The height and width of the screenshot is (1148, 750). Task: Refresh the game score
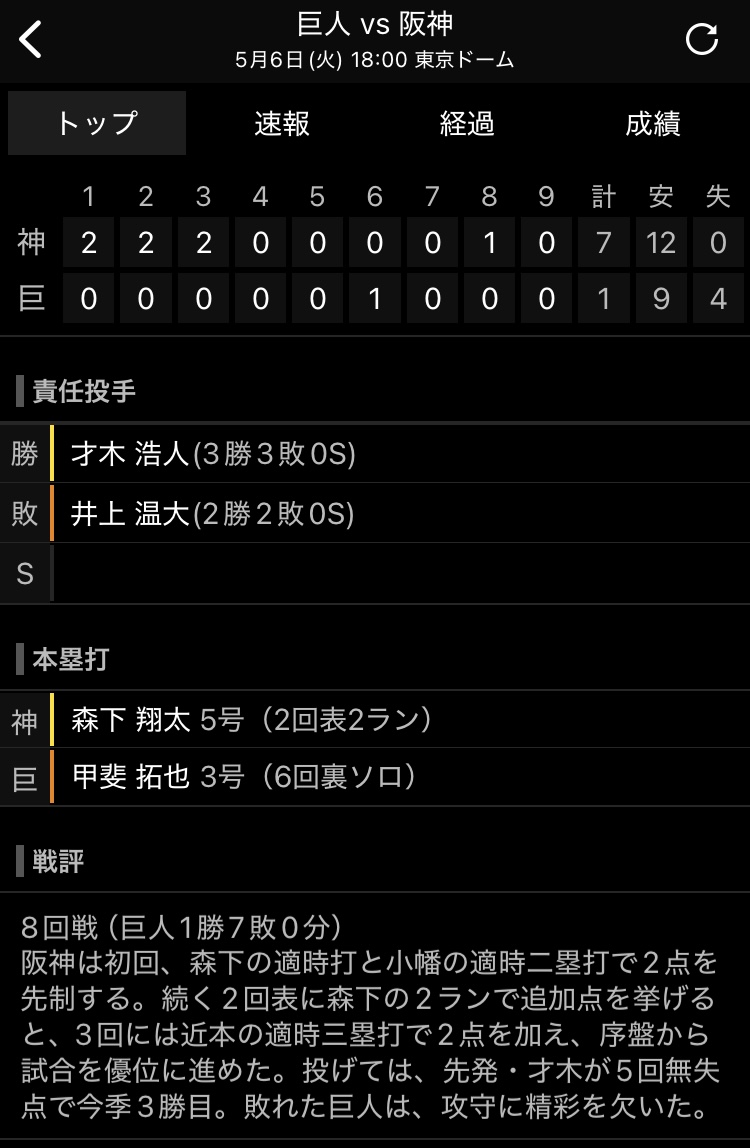(x=701, y=40)
